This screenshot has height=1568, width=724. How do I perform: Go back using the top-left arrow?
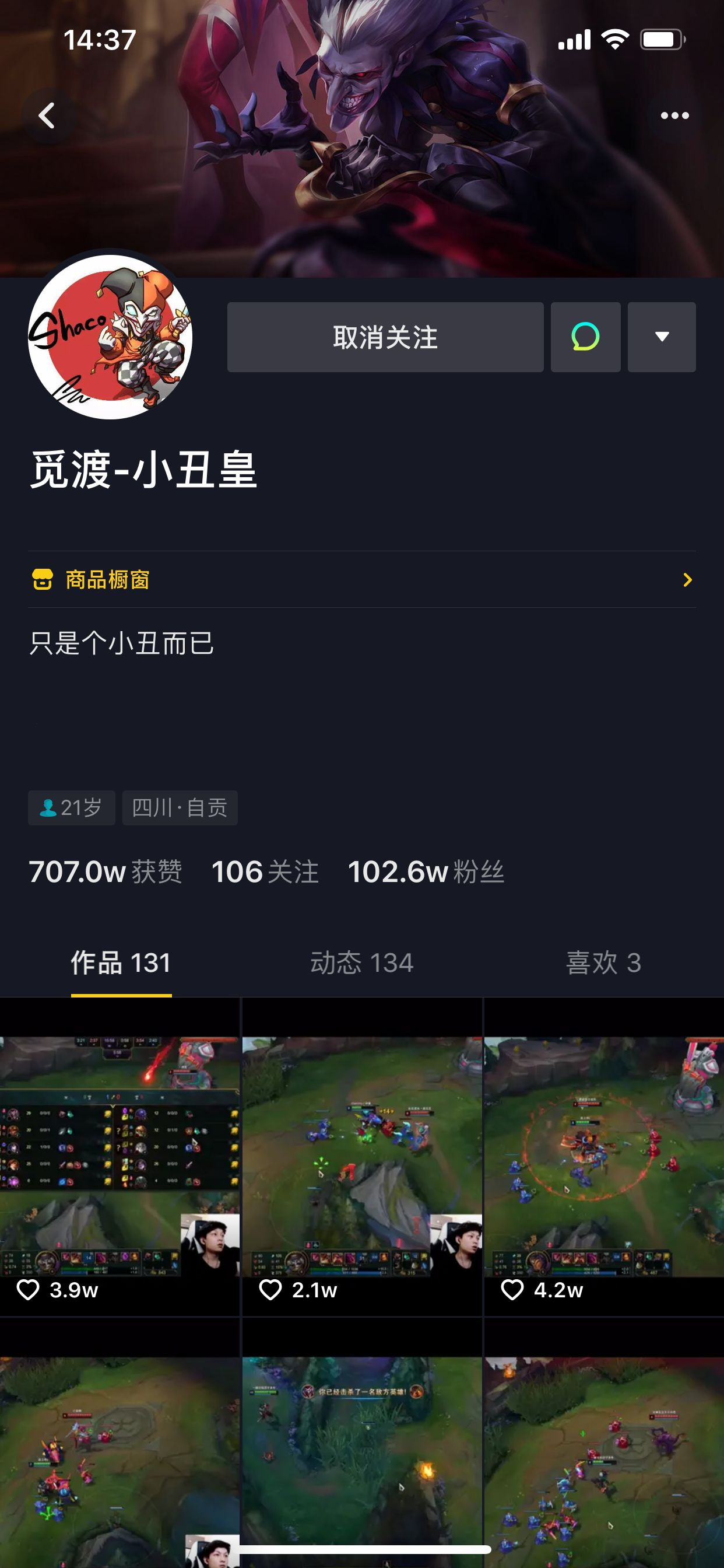pos(47,115)
